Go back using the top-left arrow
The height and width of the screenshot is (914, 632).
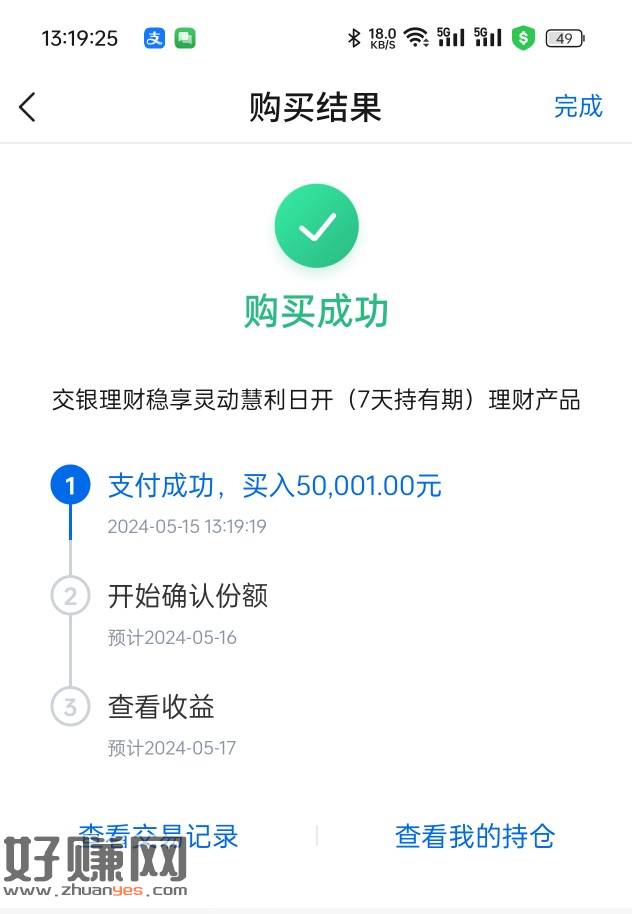28,107
